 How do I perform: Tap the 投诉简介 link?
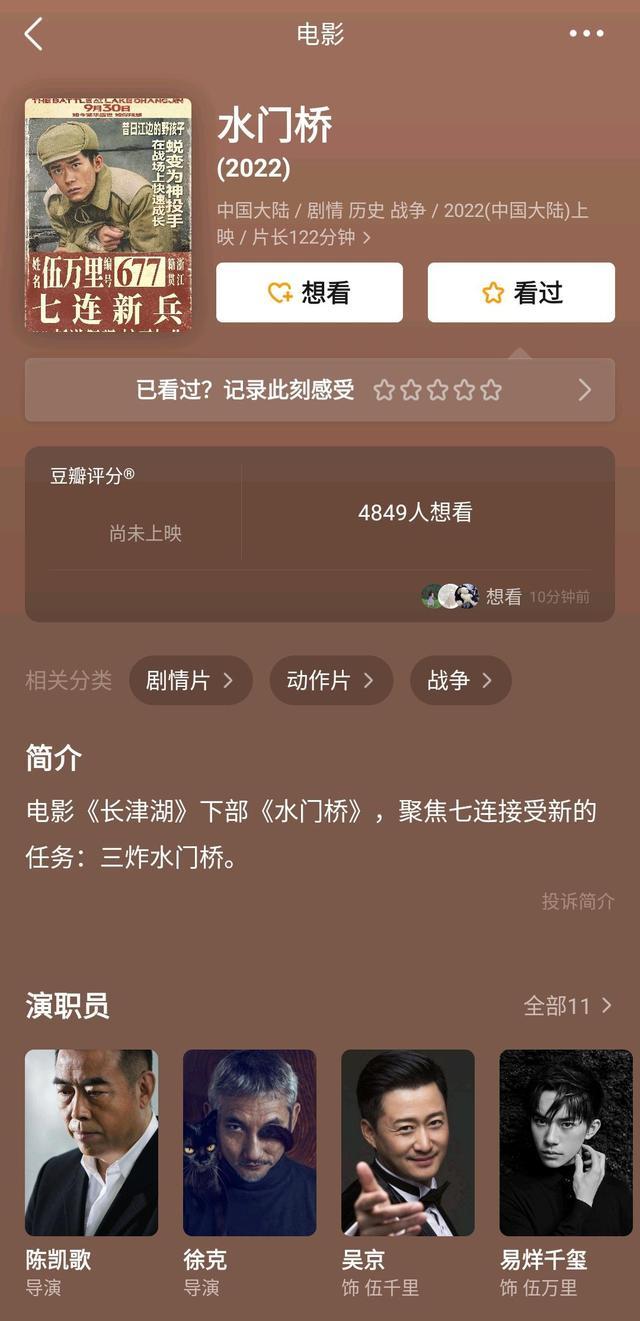[578, 901]
